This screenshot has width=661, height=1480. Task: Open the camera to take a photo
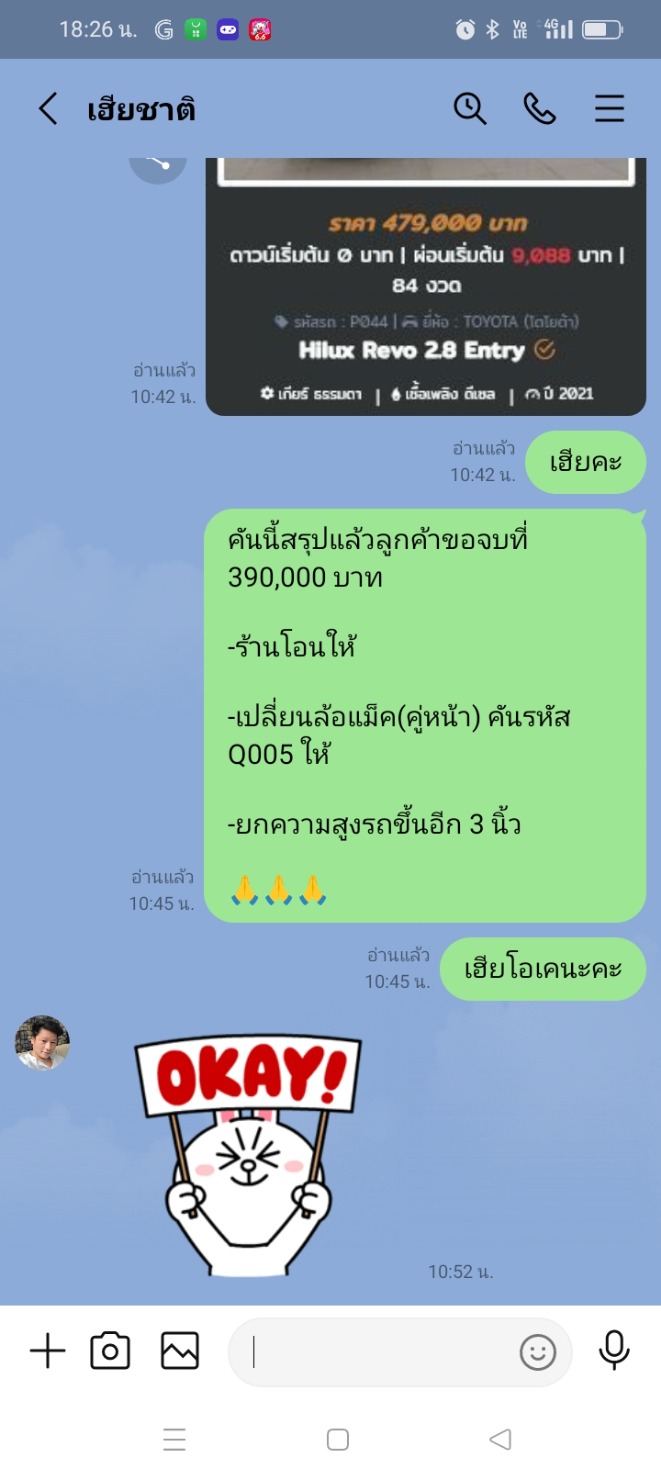(x=110, y=1352)
